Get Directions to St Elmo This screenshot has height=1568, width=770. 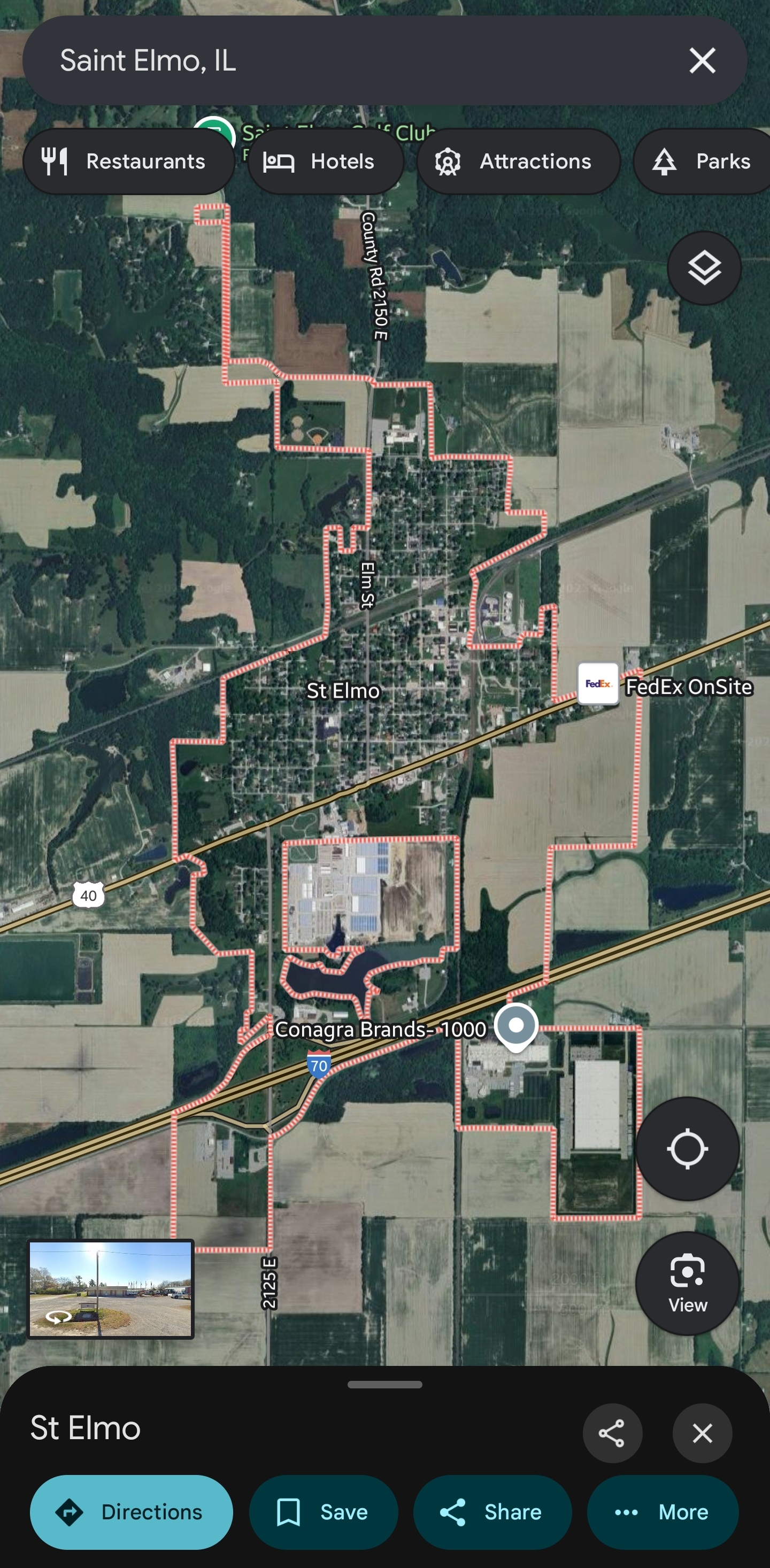(x=132, y=1511)
